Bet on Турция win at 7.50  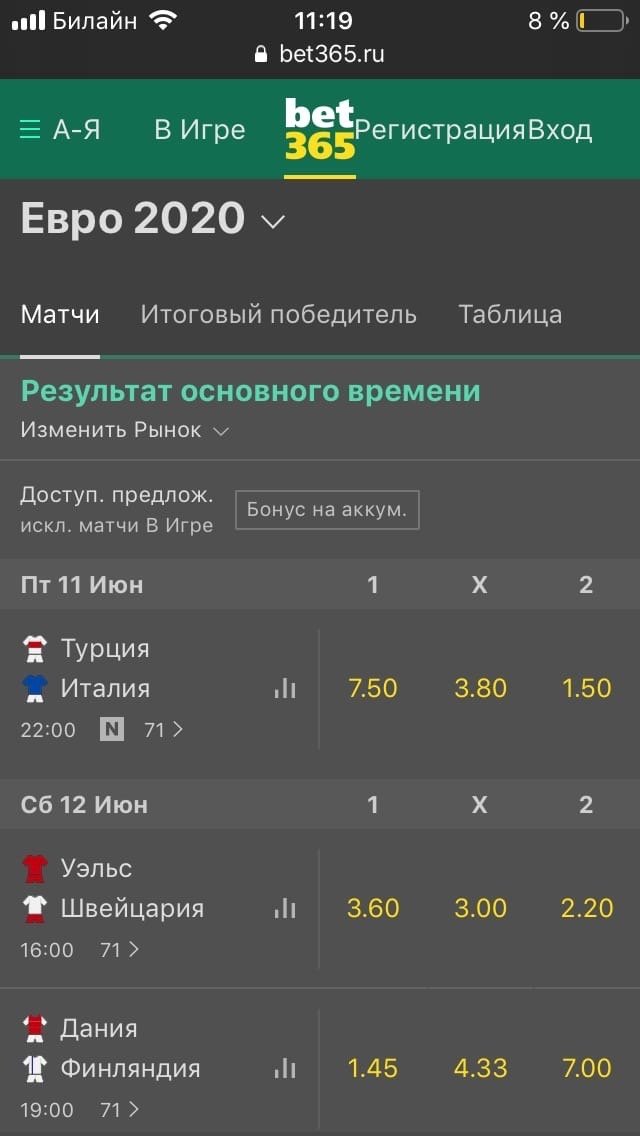coord(373,689)
